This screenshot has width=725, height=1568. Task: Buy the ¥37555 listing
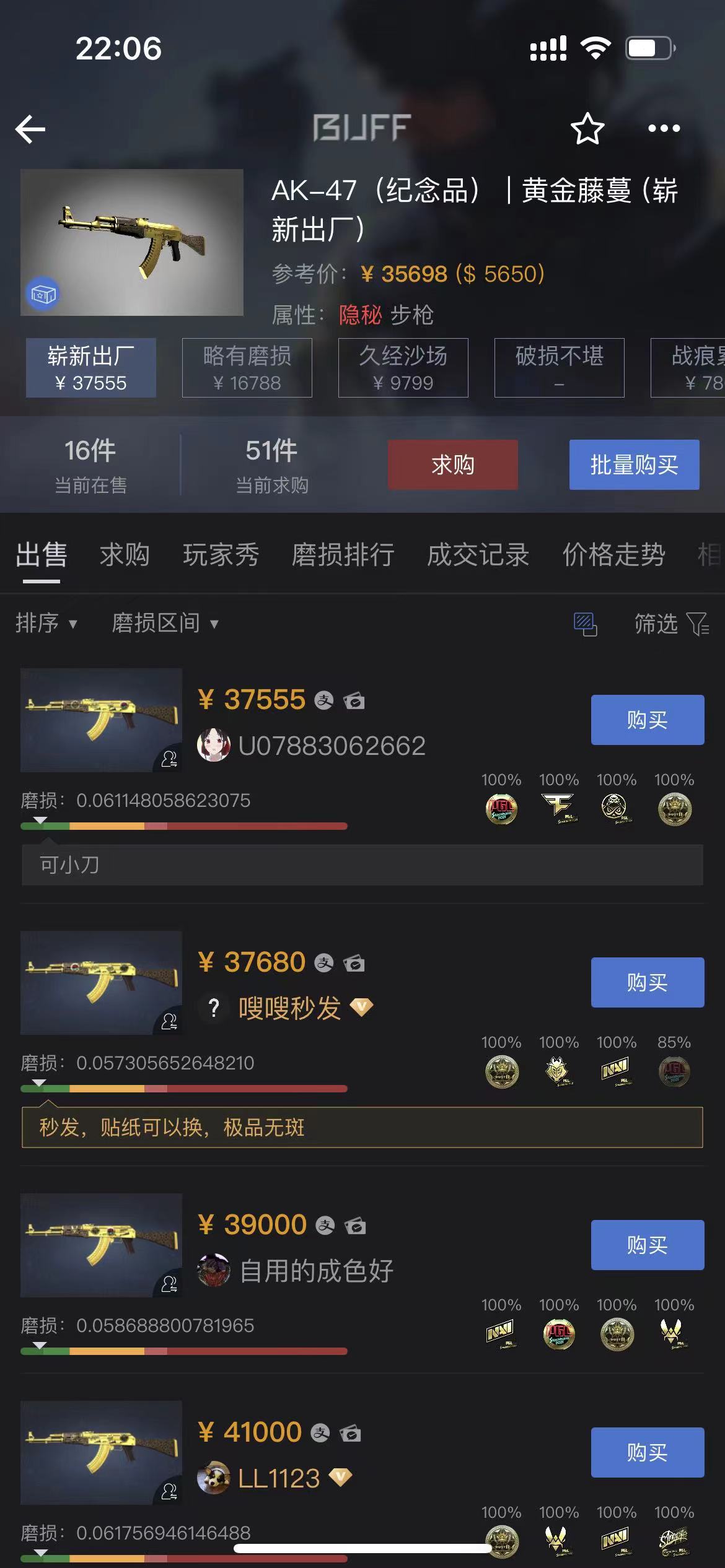pos(647,720)
